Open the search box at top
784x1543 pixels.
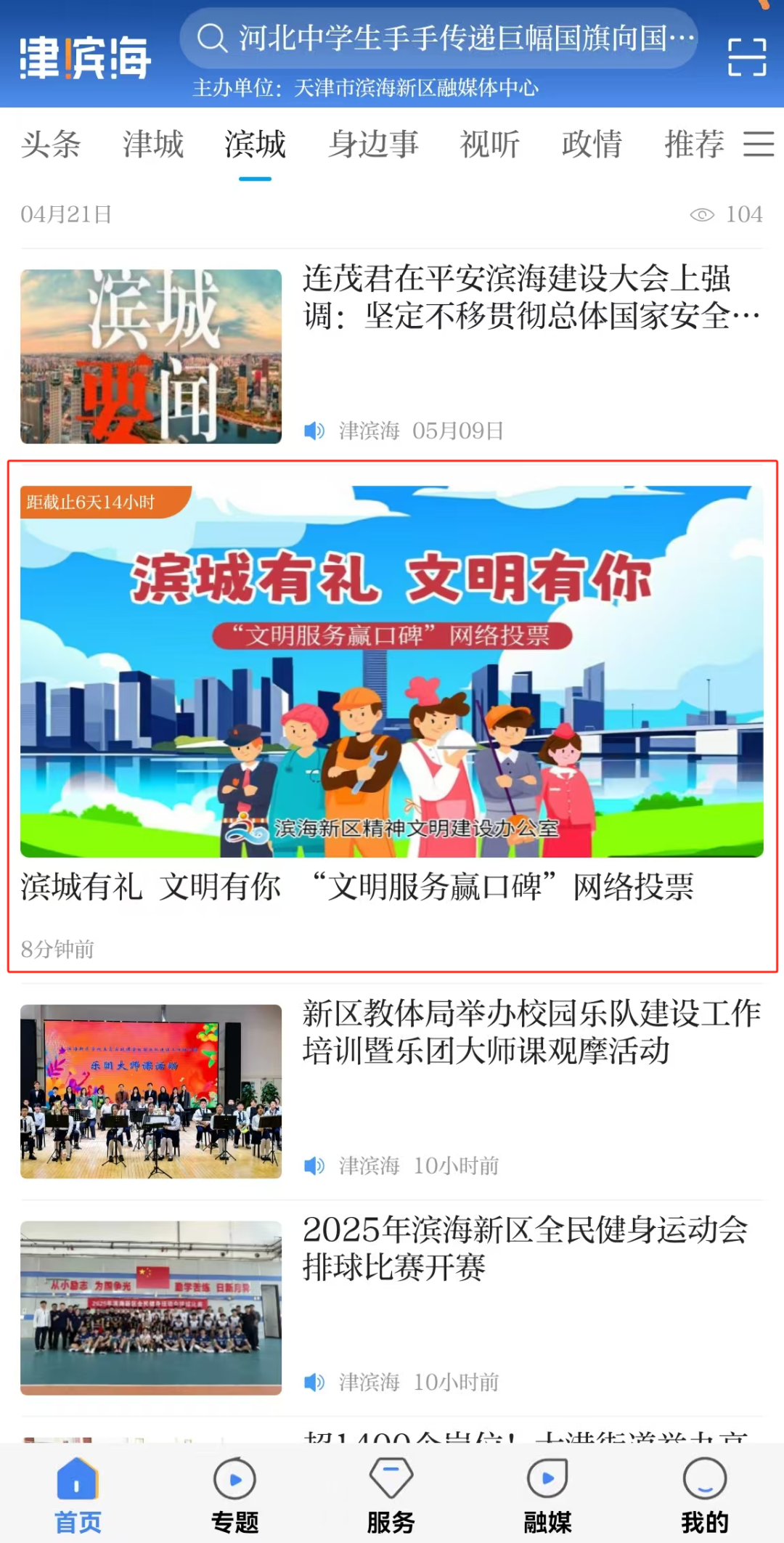(438, 38)
